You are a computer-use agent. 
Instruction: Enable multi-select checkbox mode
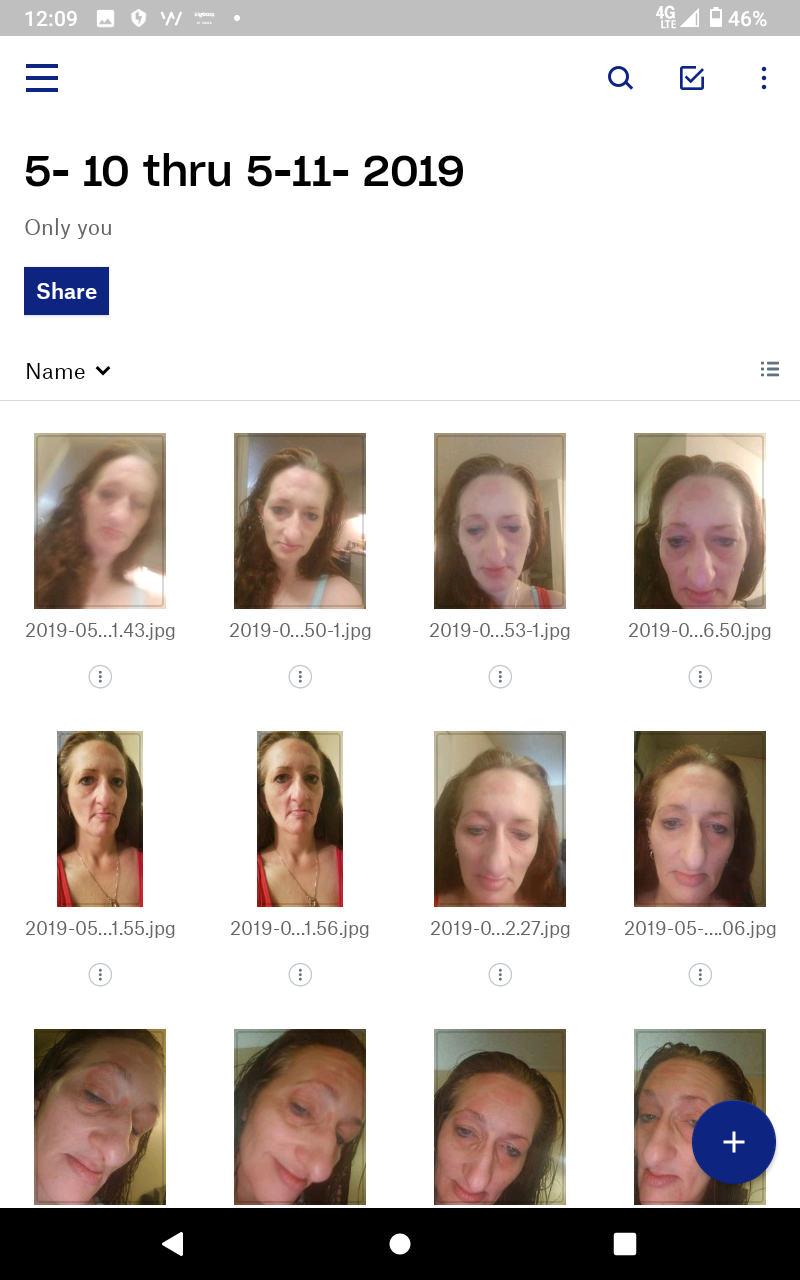(692, 78)
